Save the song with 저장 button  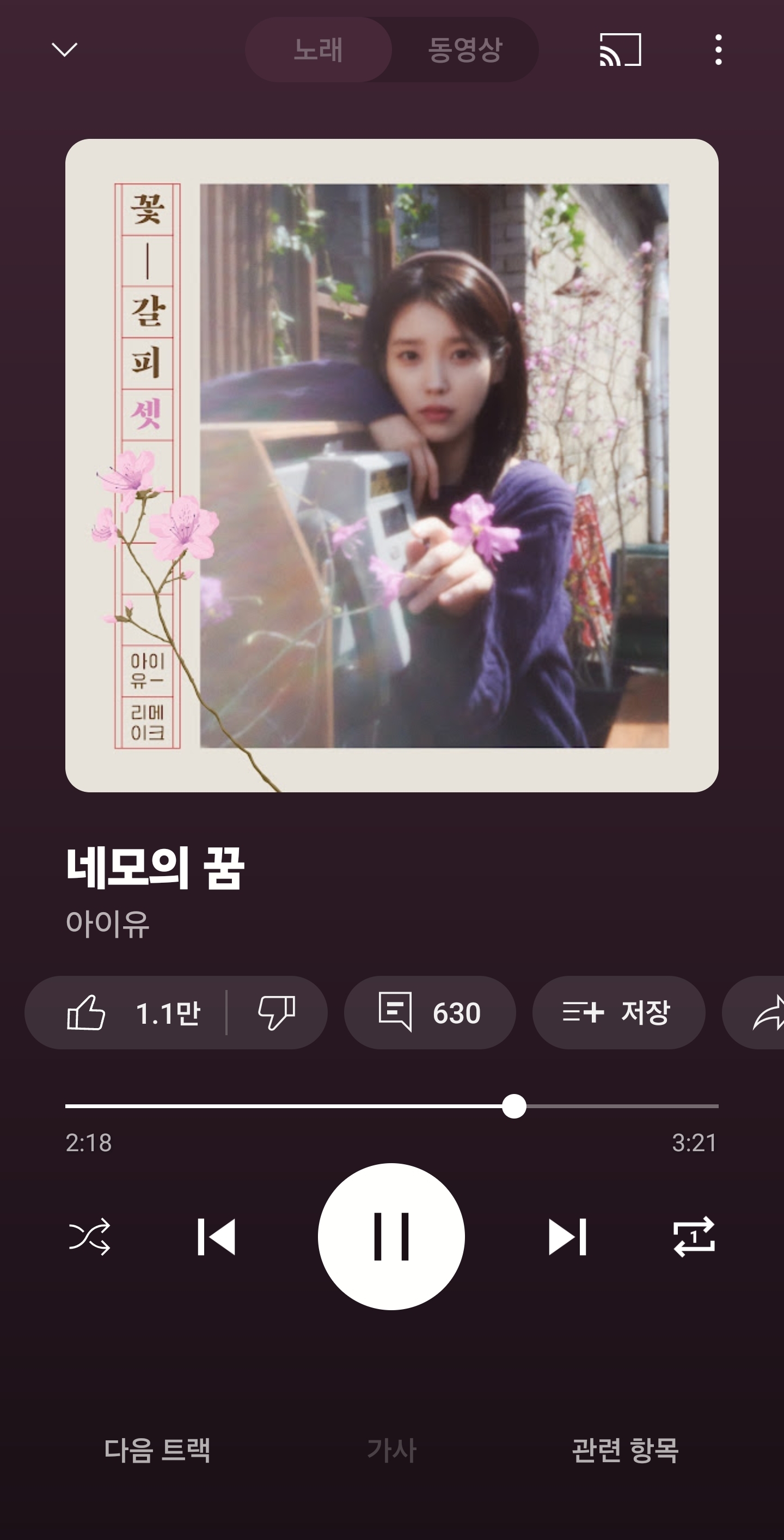[618, 1013]
